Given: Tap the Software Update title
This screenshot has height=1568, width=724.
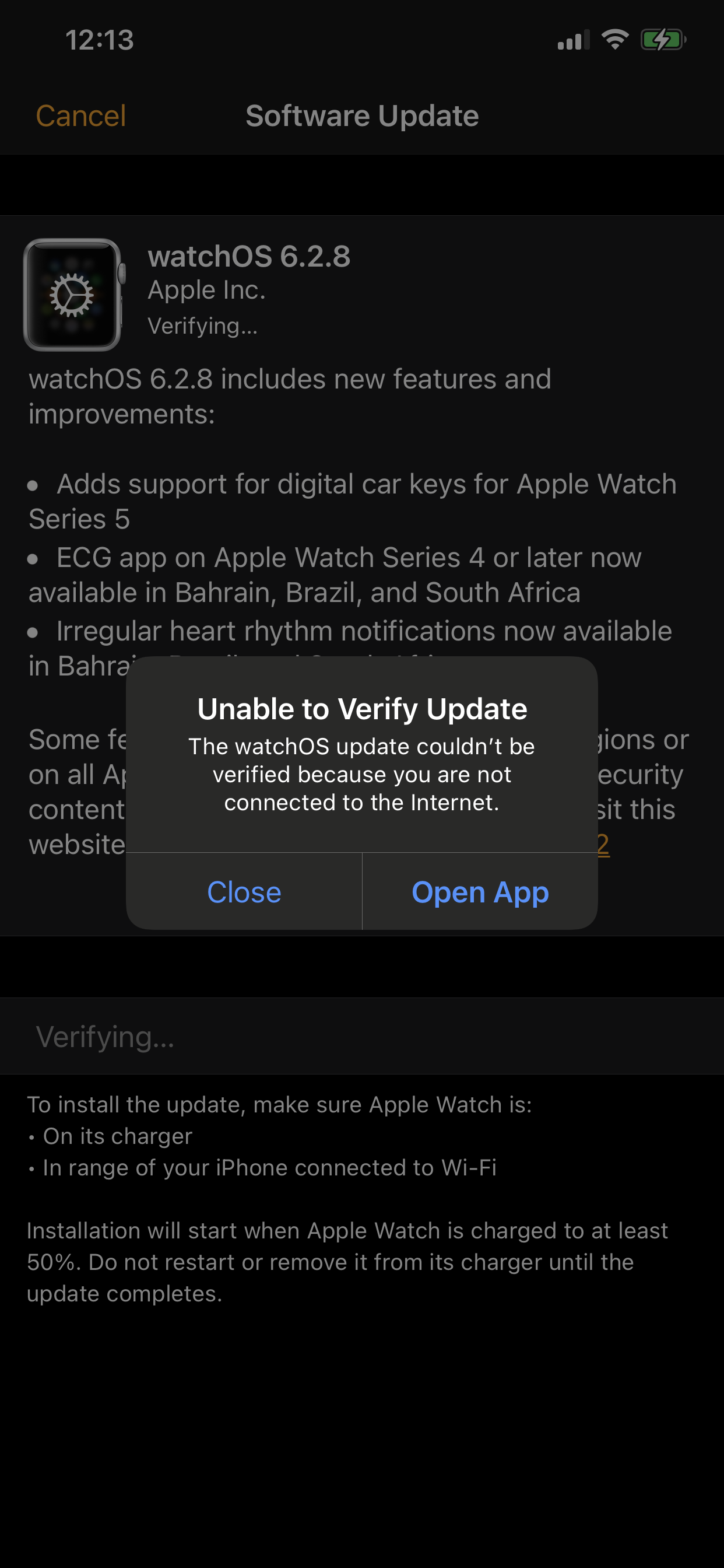Looking at the screenshot, I should click(x=362, y=115).
